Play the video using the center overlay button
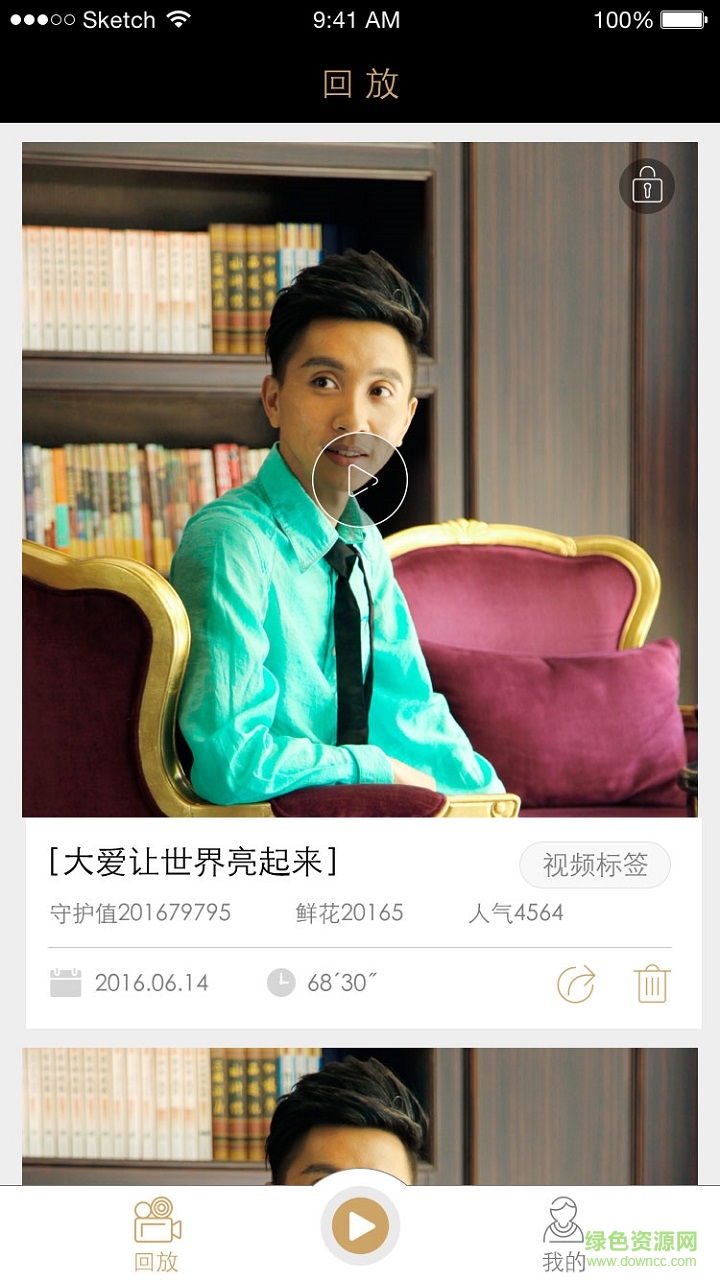Viewport: 720px width, 1280px height. [x=360, y=479]
